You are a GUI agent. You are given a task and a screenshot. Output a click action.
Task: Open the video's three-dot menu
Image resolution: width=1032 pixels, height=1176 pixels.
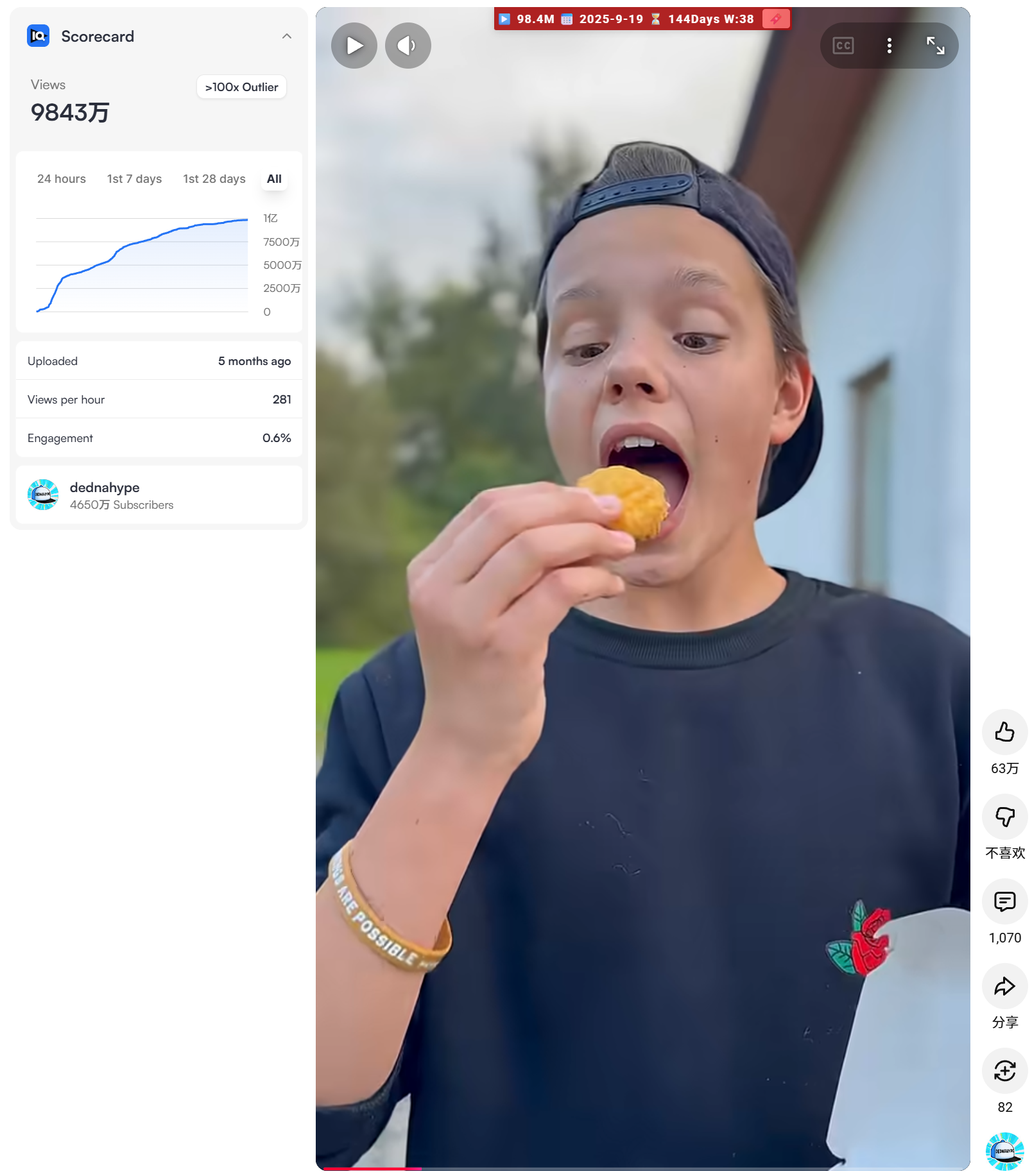coord(889,46)
